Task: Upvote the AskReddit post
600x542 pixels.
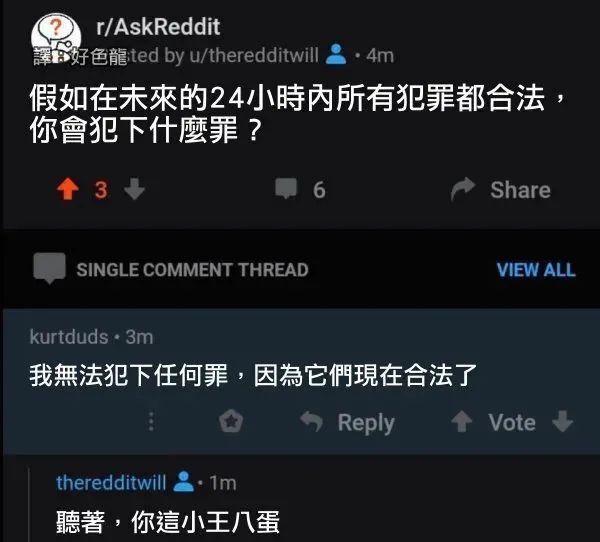Action: click(x=67, y=189)
